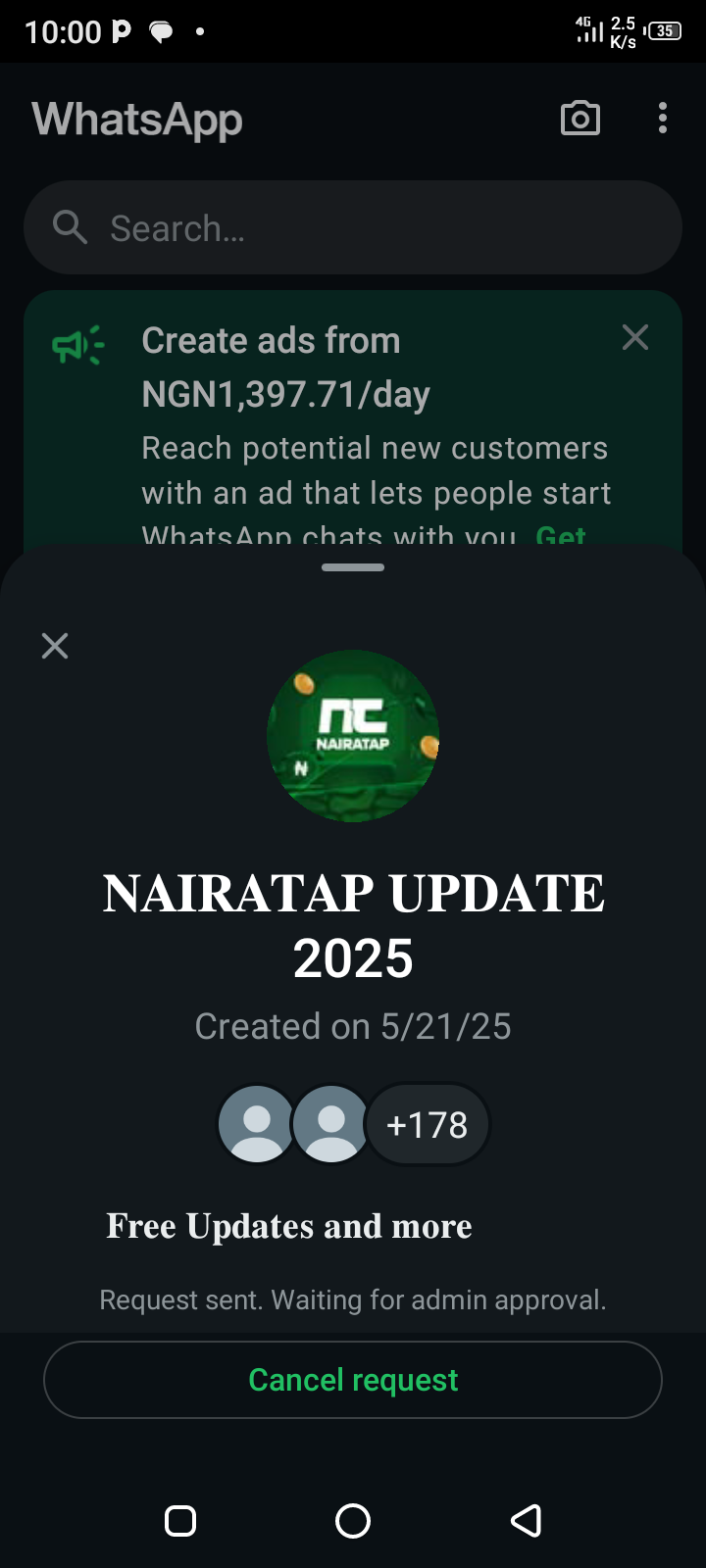Open the camera from WhatsApp header
The image size is (706, 1568).
point(580,119)
